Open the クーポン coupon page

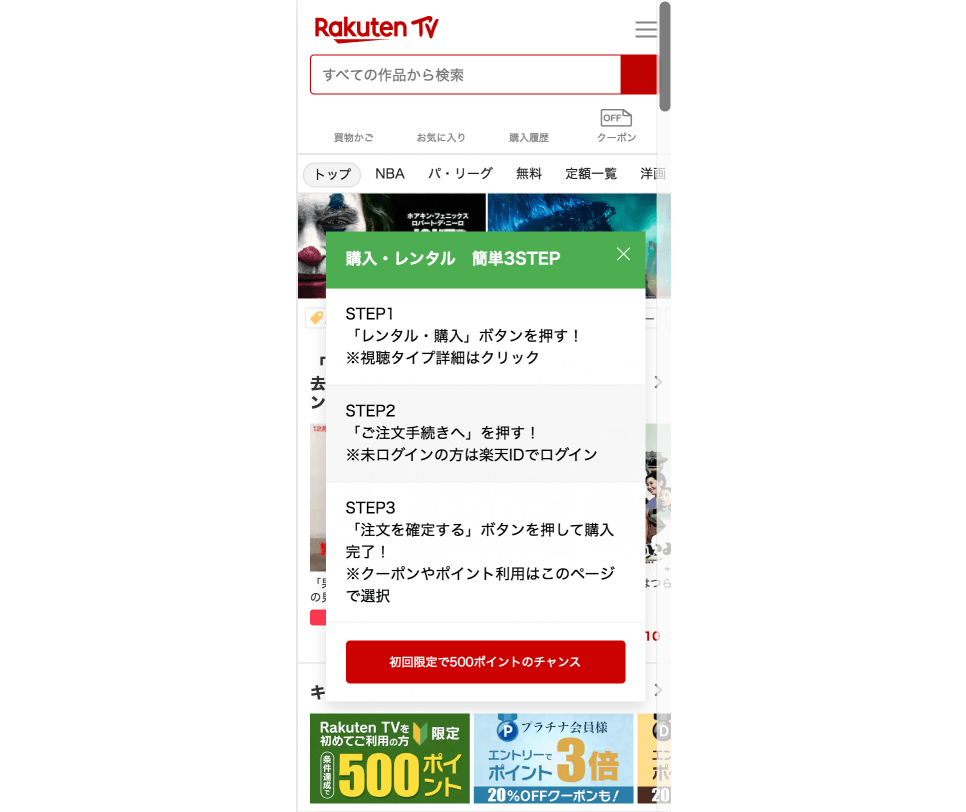click(616, 127)
